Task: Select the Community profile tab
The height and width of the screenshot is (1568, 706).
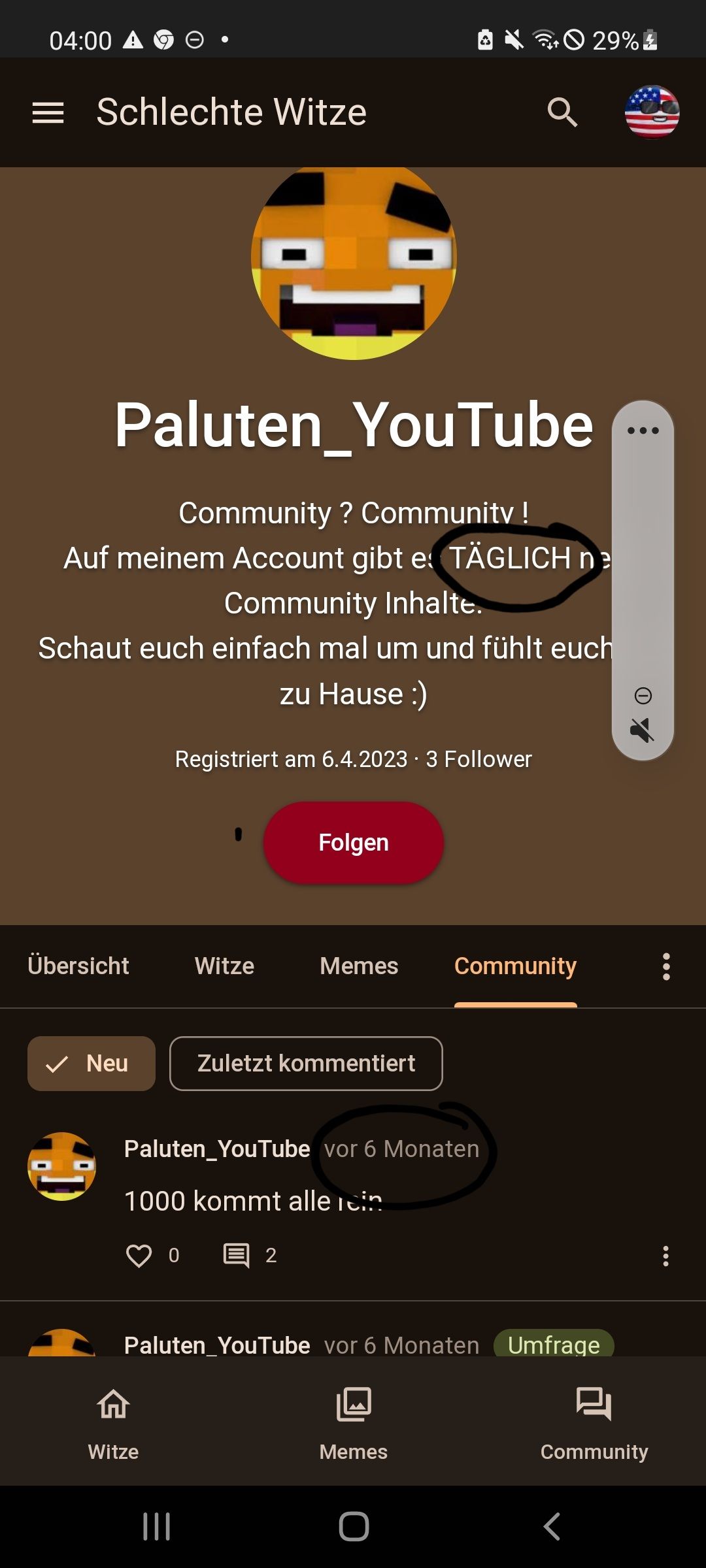Action: coord(515,966)
